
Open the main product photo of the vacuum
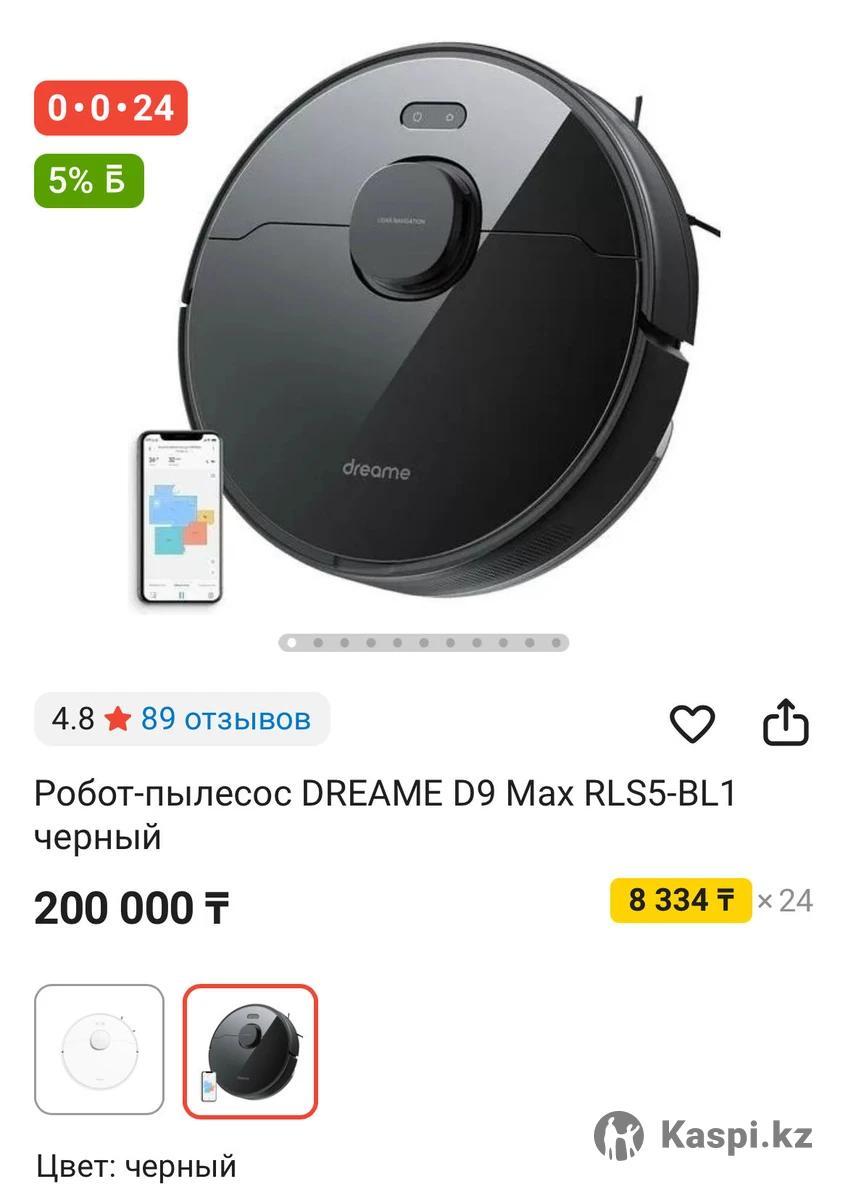pos(440,330)
